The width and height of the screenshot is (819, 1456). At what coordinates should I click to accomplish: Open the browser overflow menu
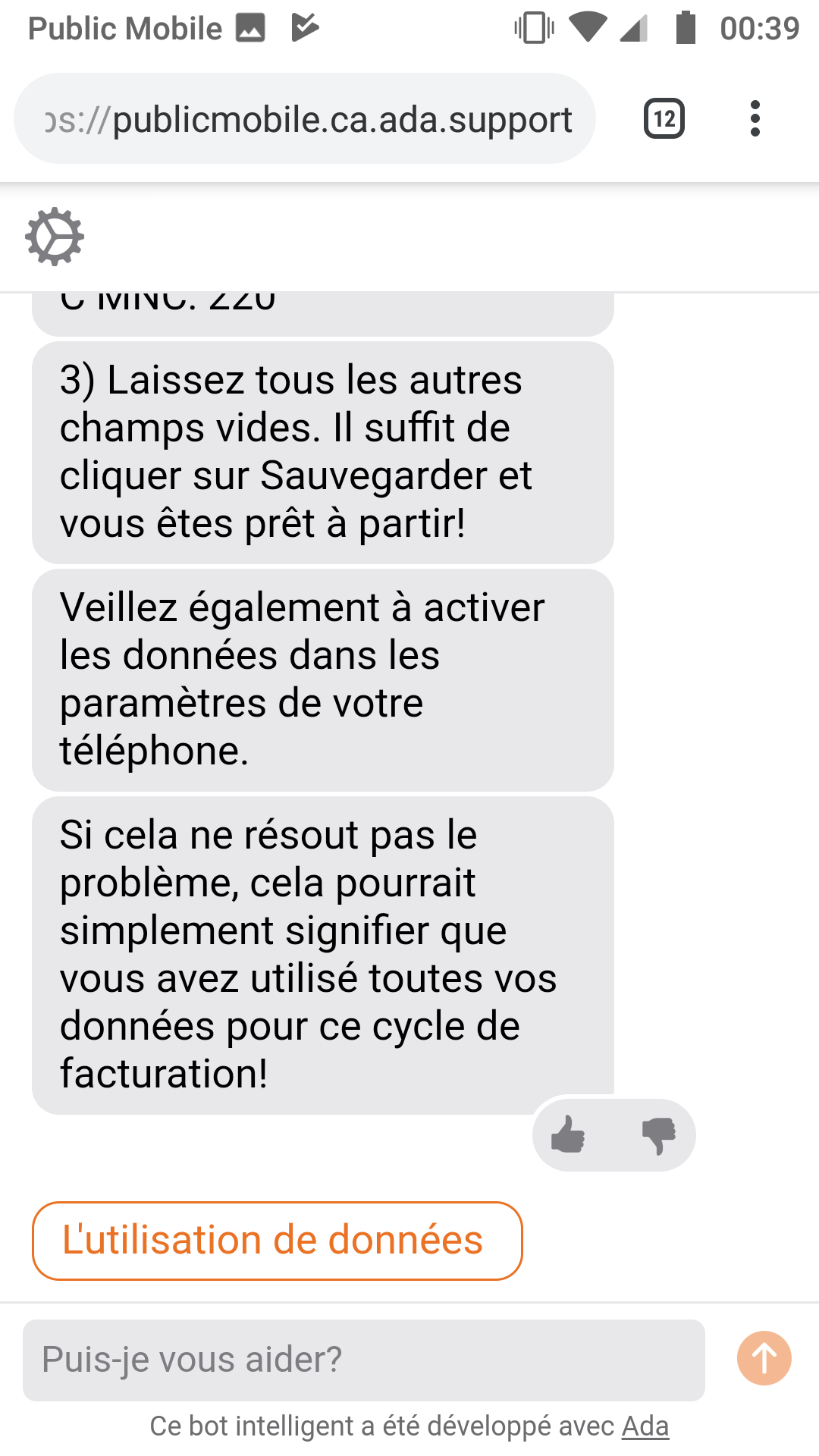click(755, 119)
